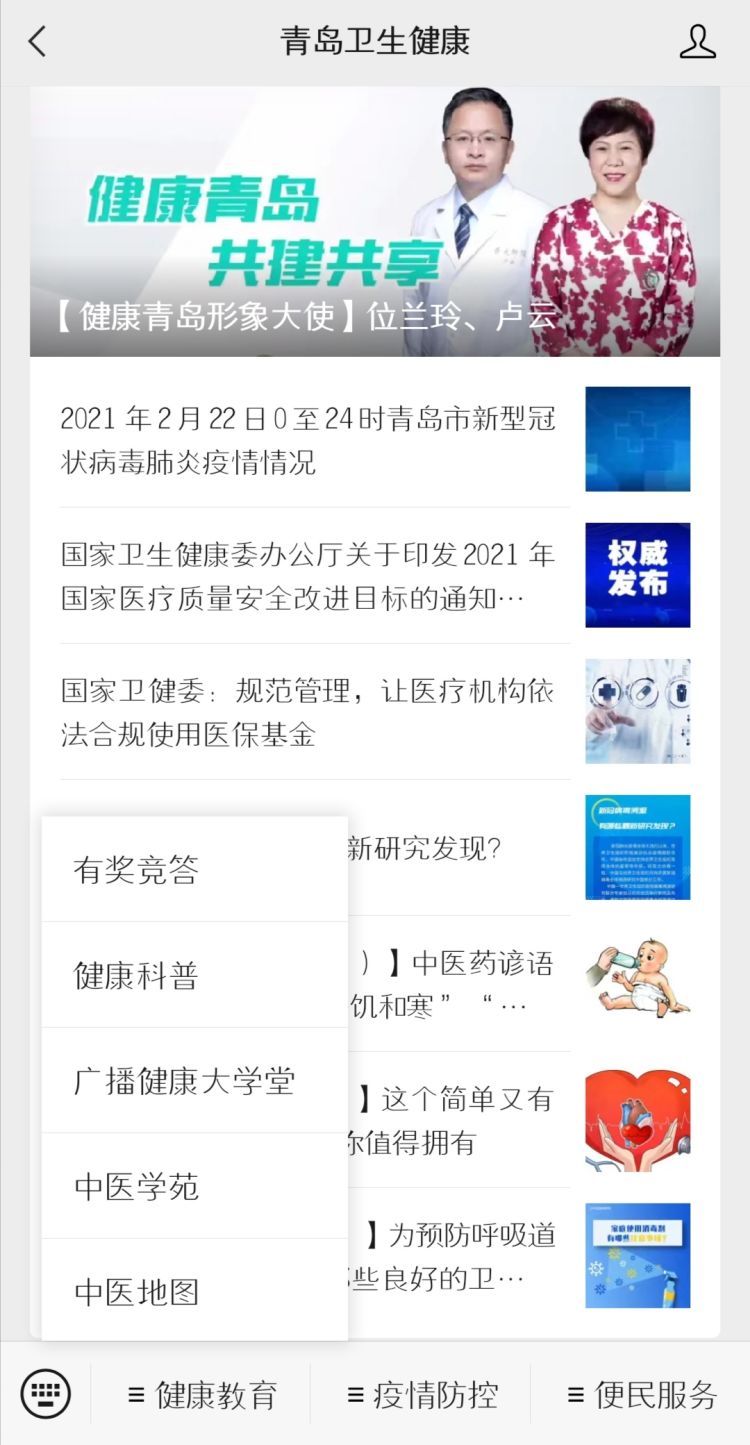Switch to keyboard input mode
The image size is (750, 1445).
(x=46, y=1393)
